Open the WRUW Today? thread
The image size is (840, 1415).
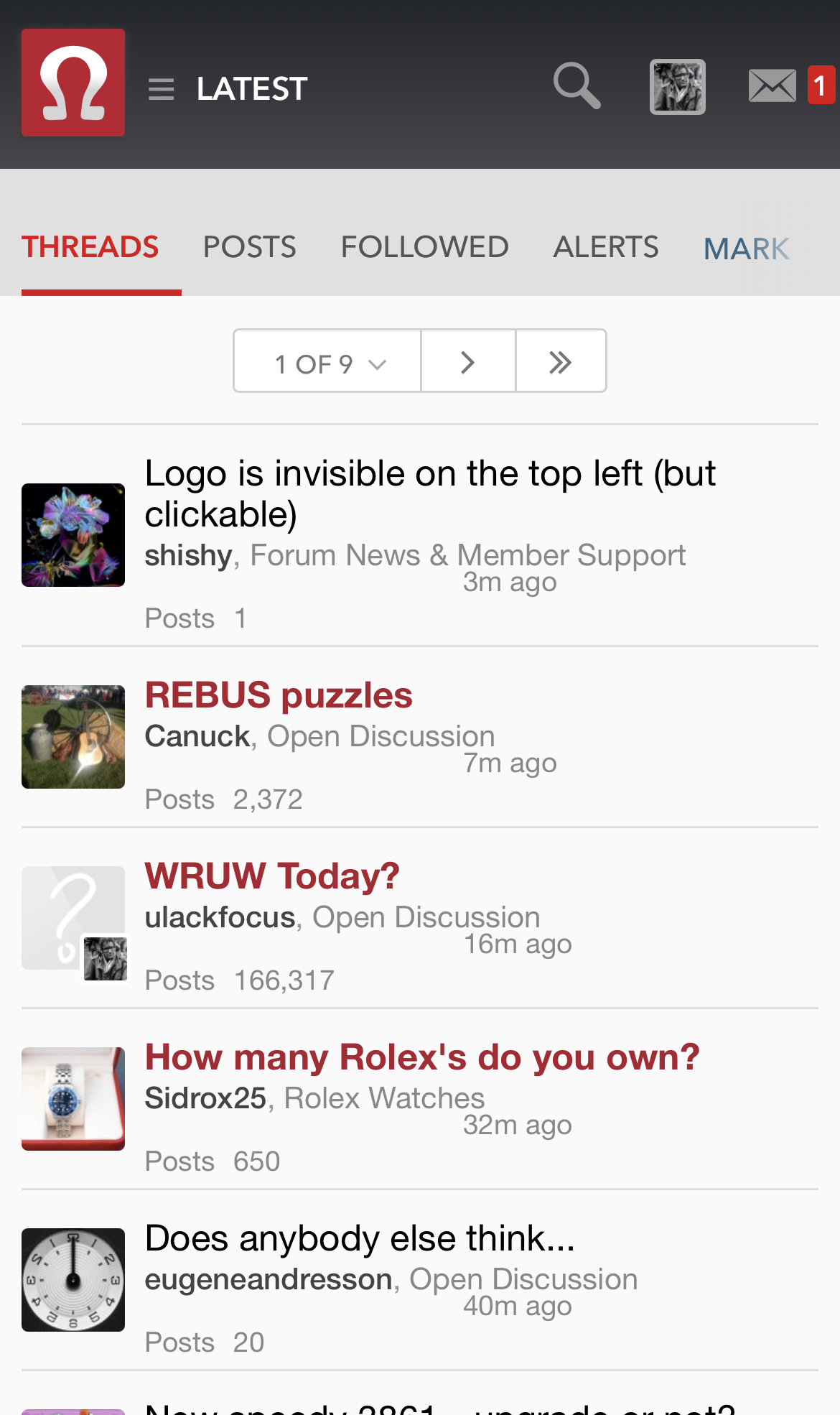point(272,876)
